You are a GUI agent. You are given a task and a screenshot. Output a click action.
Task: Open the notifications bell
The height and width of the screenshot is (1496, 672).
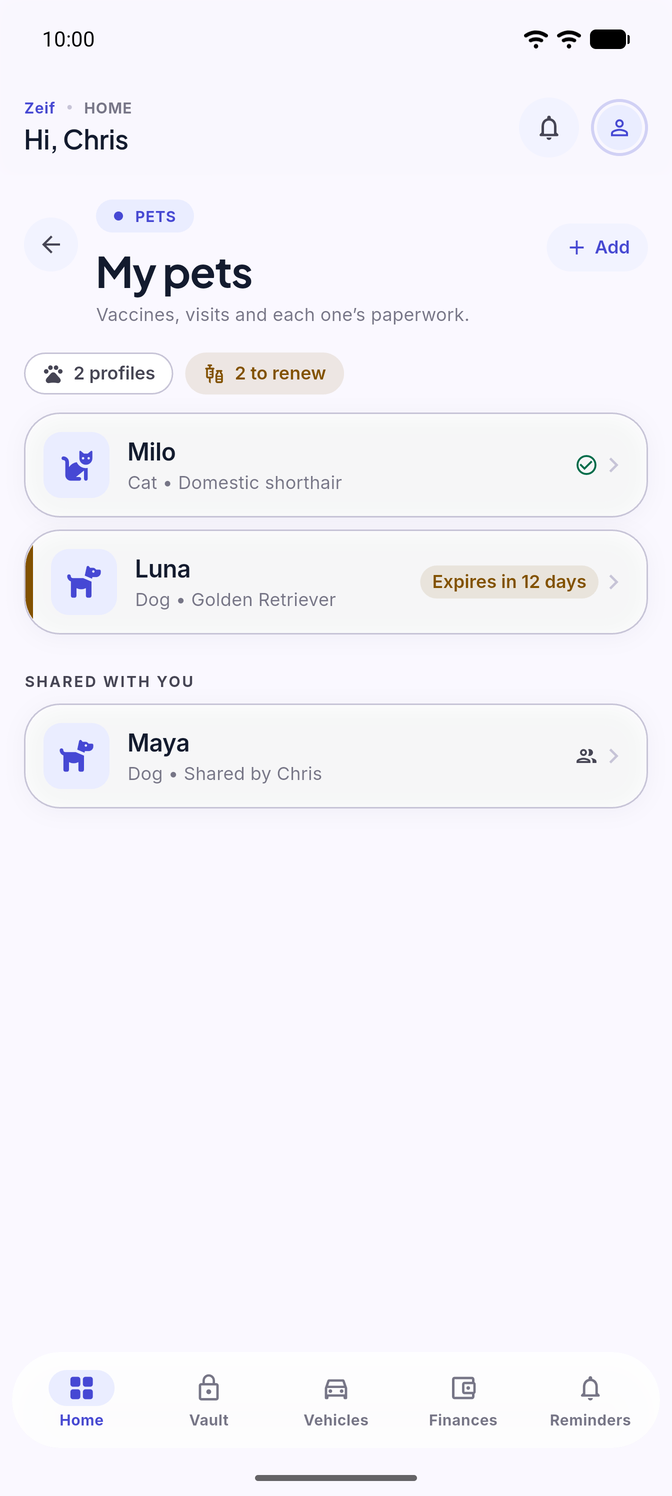[549, 128]
